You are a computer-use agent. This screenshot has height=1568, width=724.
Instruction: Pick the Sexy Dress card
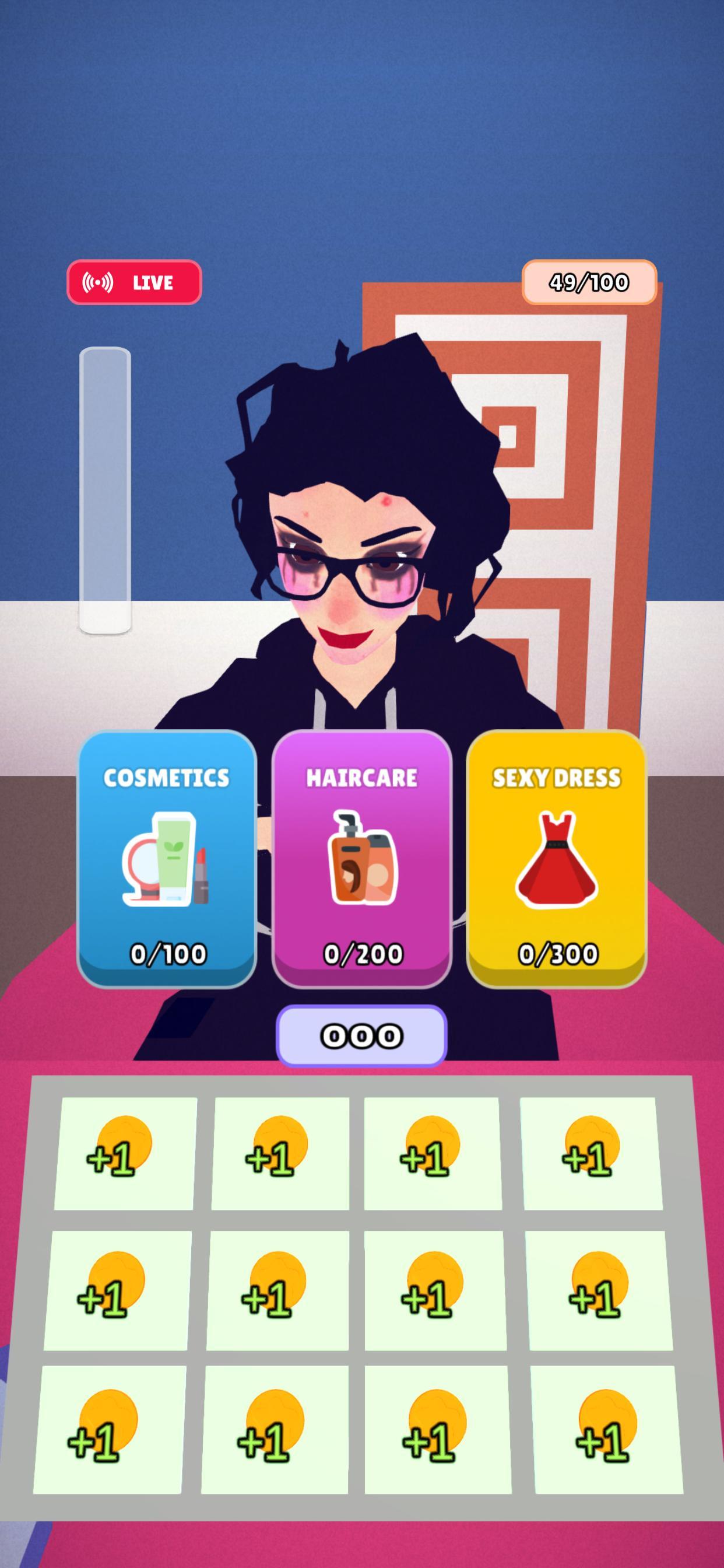pyautogui.click(x=556, y=859)
